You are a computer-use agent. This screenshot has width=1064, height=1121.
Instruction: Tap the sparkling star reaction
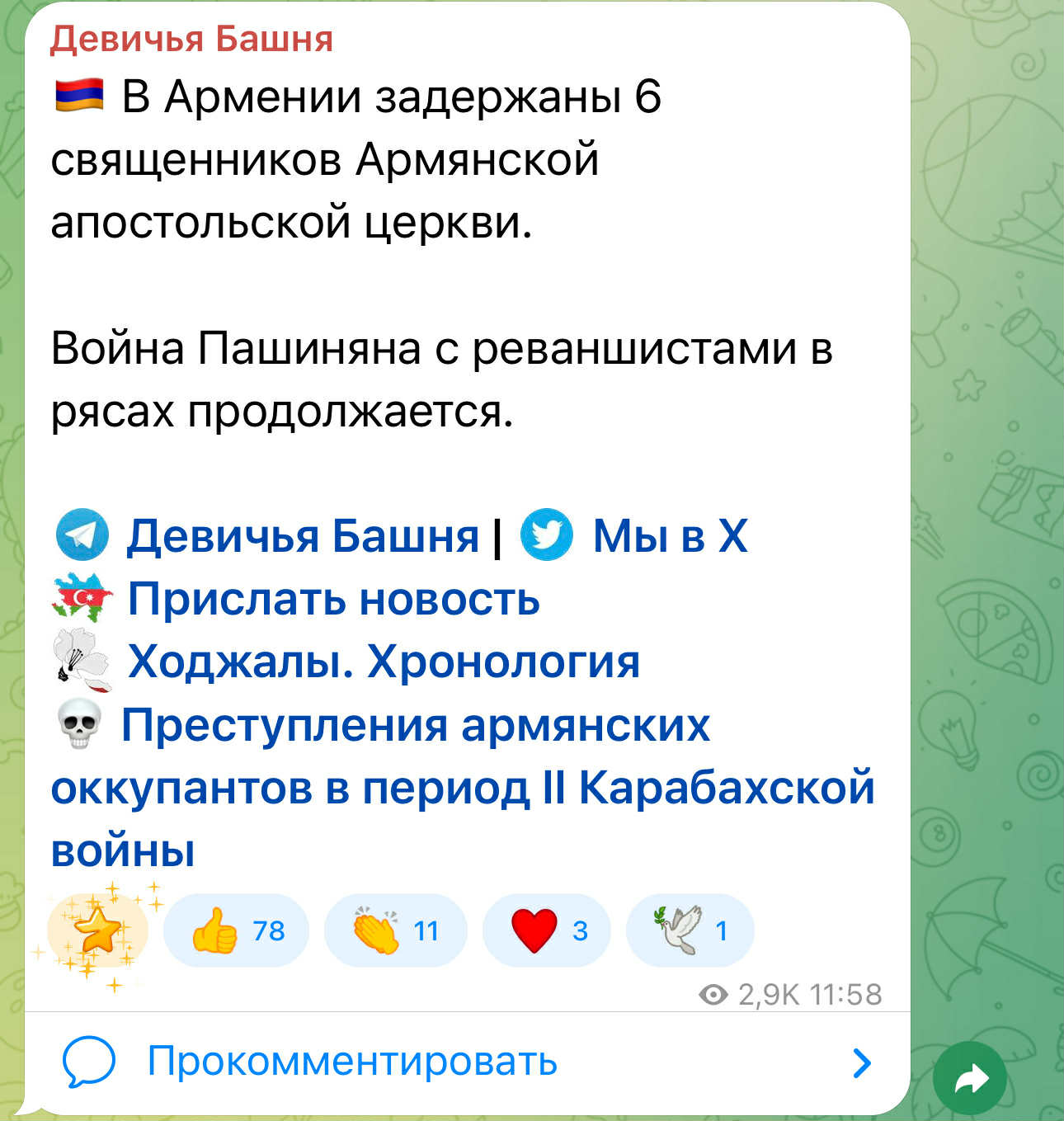[98, 932]
